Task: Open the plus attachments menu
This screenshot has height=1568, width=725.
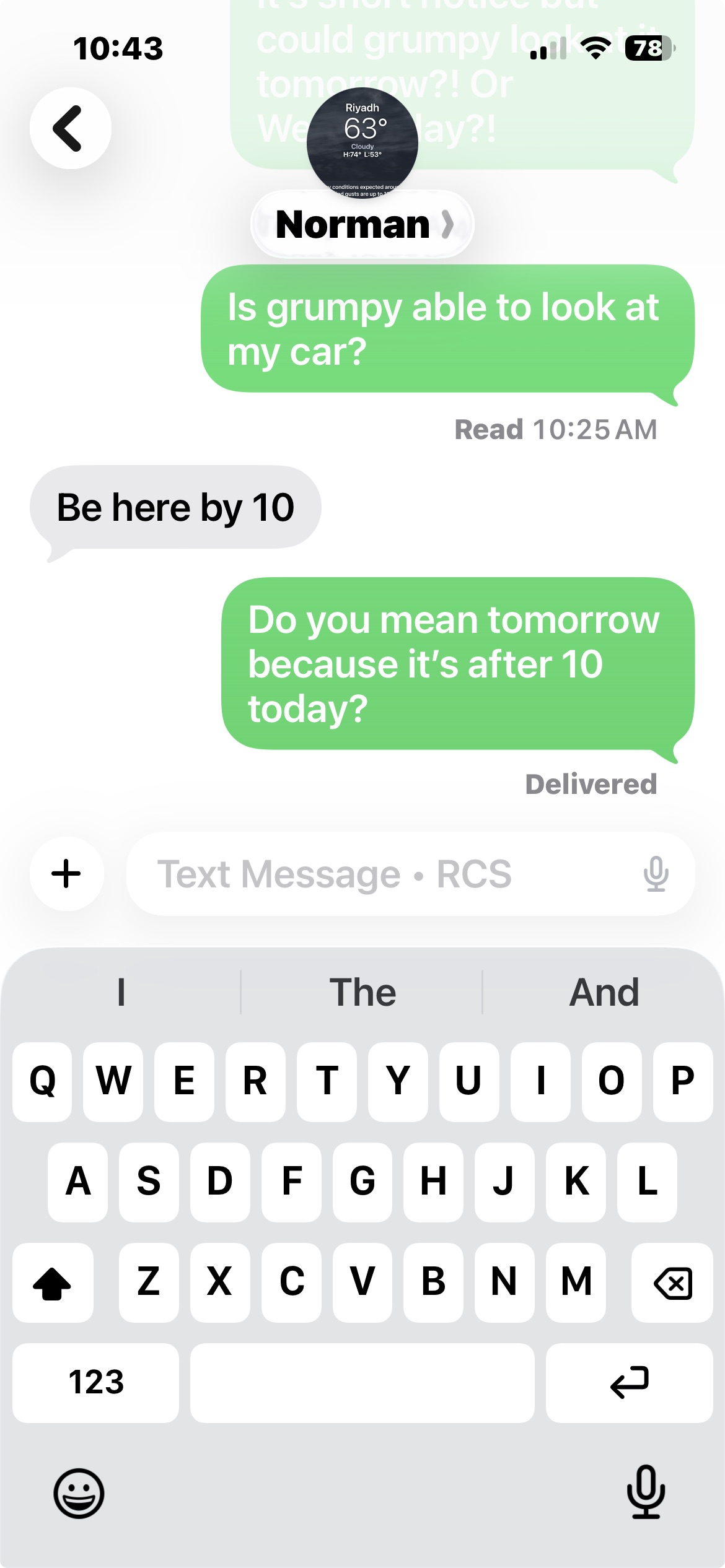Action: [x=66, y=874]
